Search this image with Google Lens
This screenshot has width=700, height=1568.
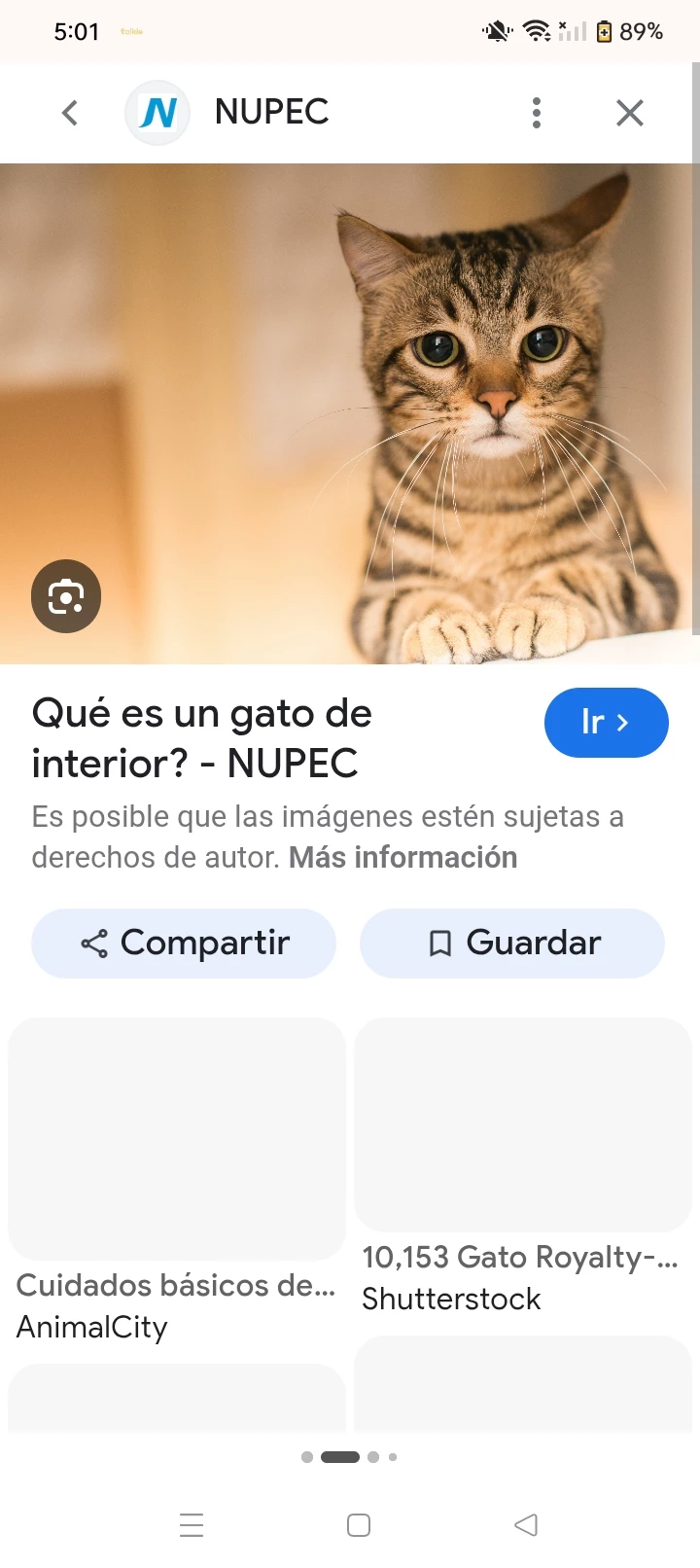pyautogui.click(x=66, y=596)
